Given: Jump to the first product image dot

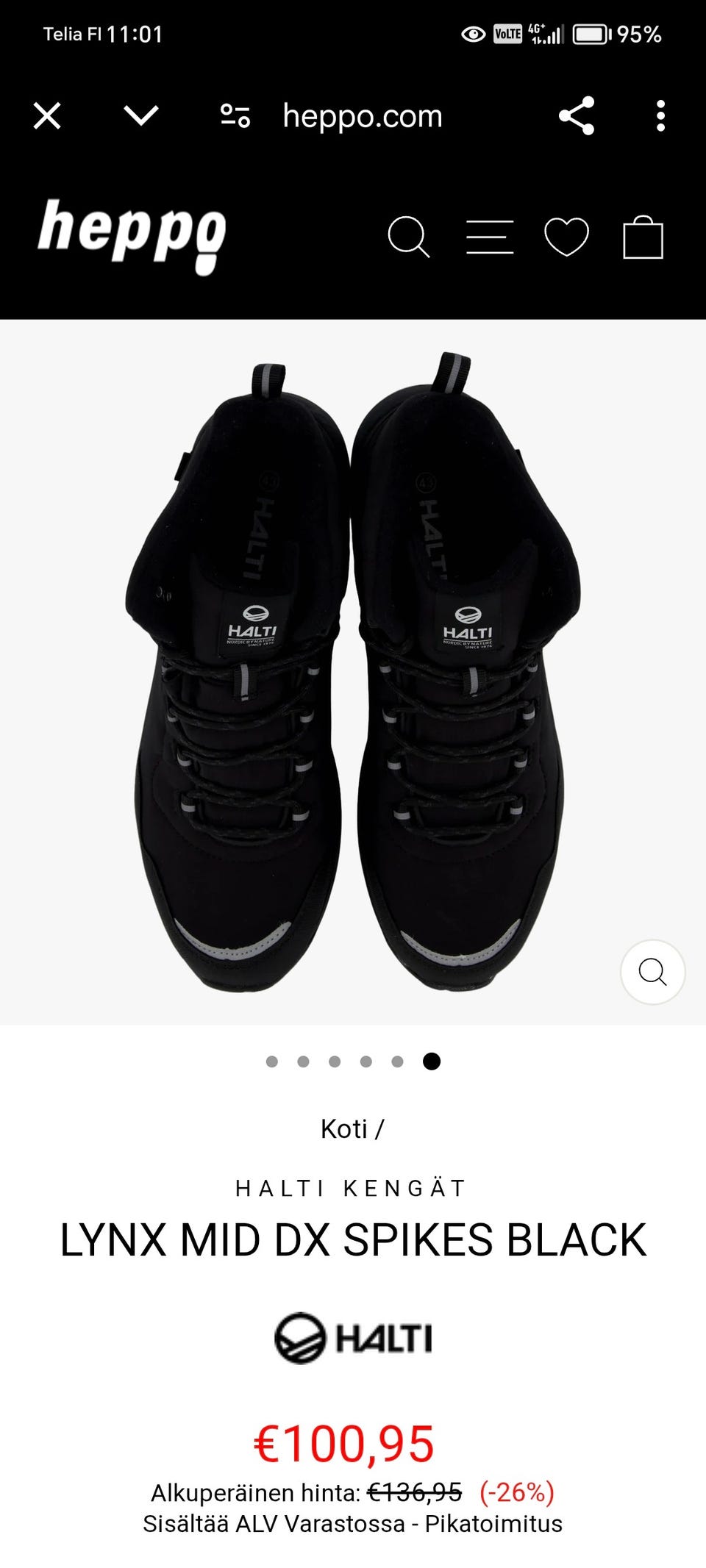Looking at the screenshot, I should point(272,1061).
